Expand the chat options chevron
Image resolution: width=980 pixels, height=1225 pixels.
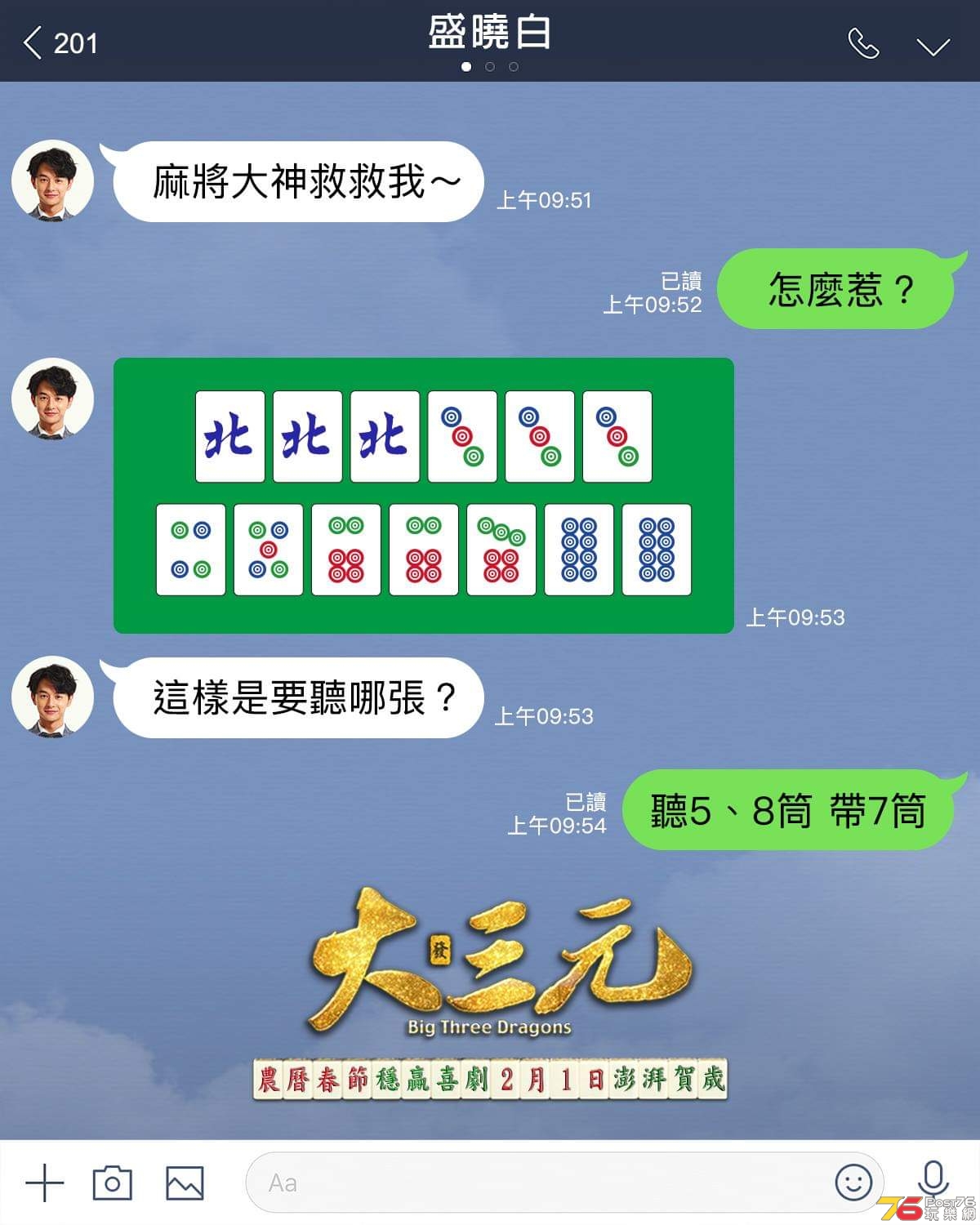point(933,46)
